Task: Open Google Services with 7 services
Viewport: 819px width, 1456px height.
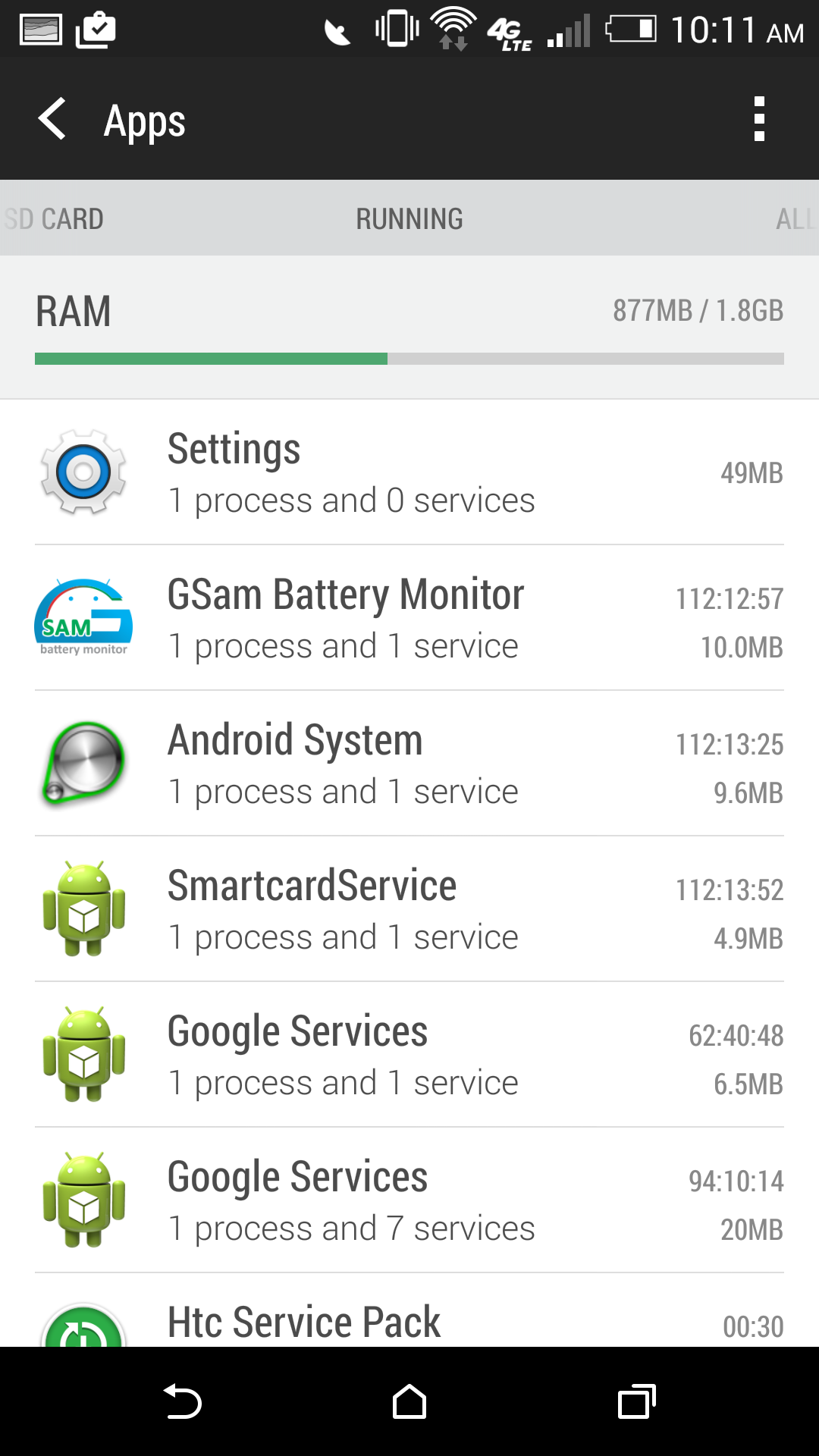Action: point(409,1200)
